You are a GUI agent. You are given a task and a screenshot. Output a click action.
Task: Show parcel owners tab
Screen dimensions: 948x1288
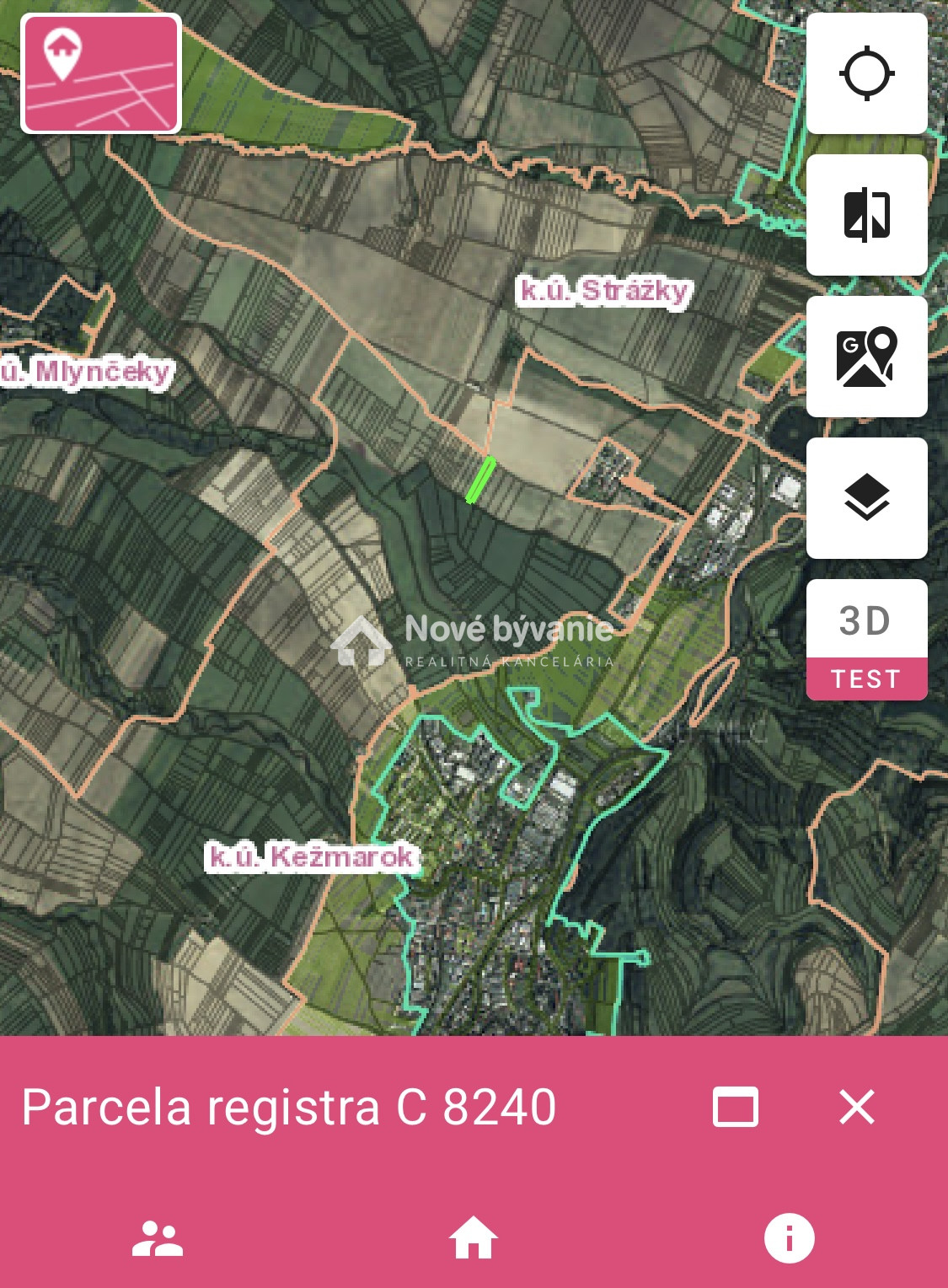[x=158, y=1239]
